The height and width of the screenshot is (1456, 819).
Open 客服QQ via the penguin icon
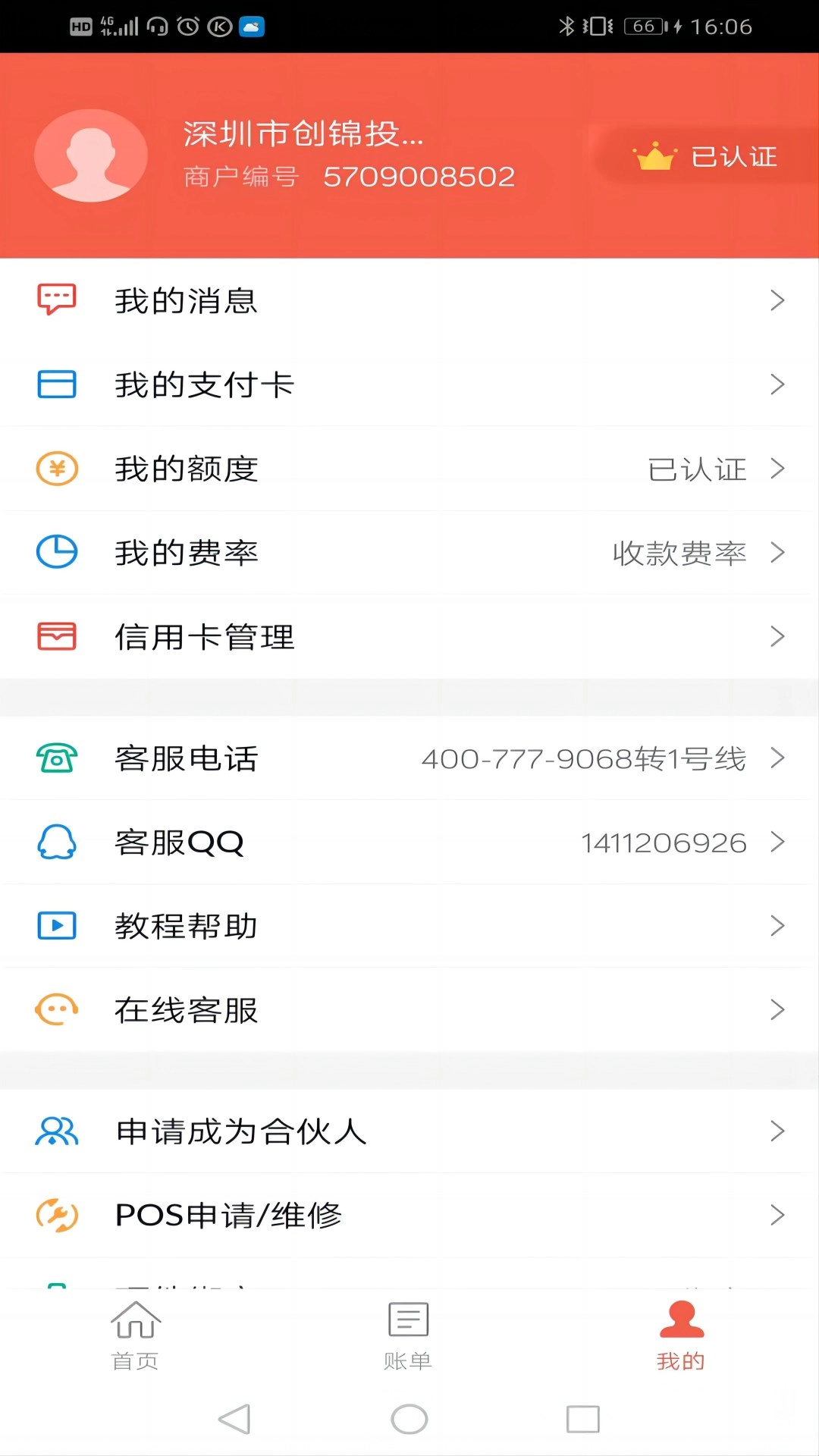click(x=56, y=842)
